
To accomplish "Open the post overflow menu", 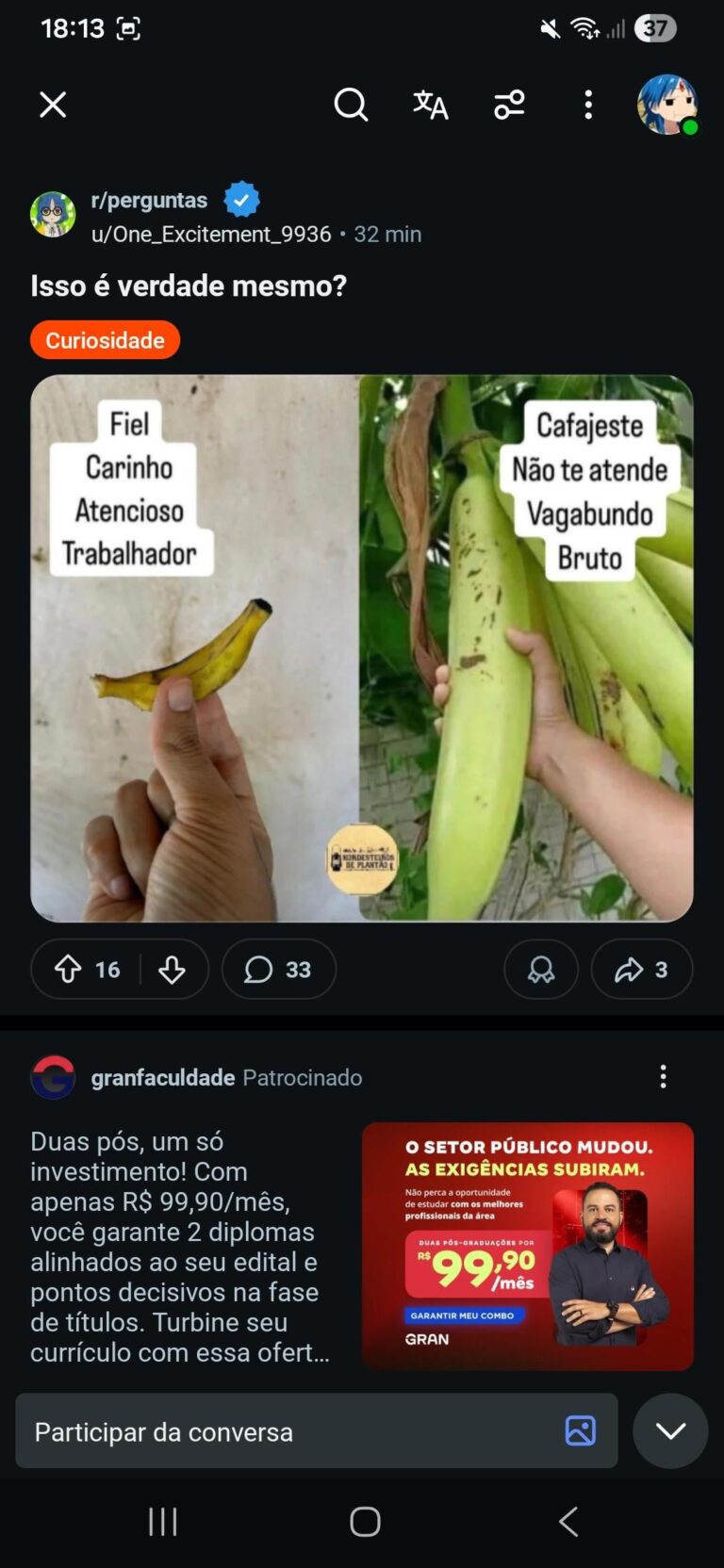I will [588, 105].
